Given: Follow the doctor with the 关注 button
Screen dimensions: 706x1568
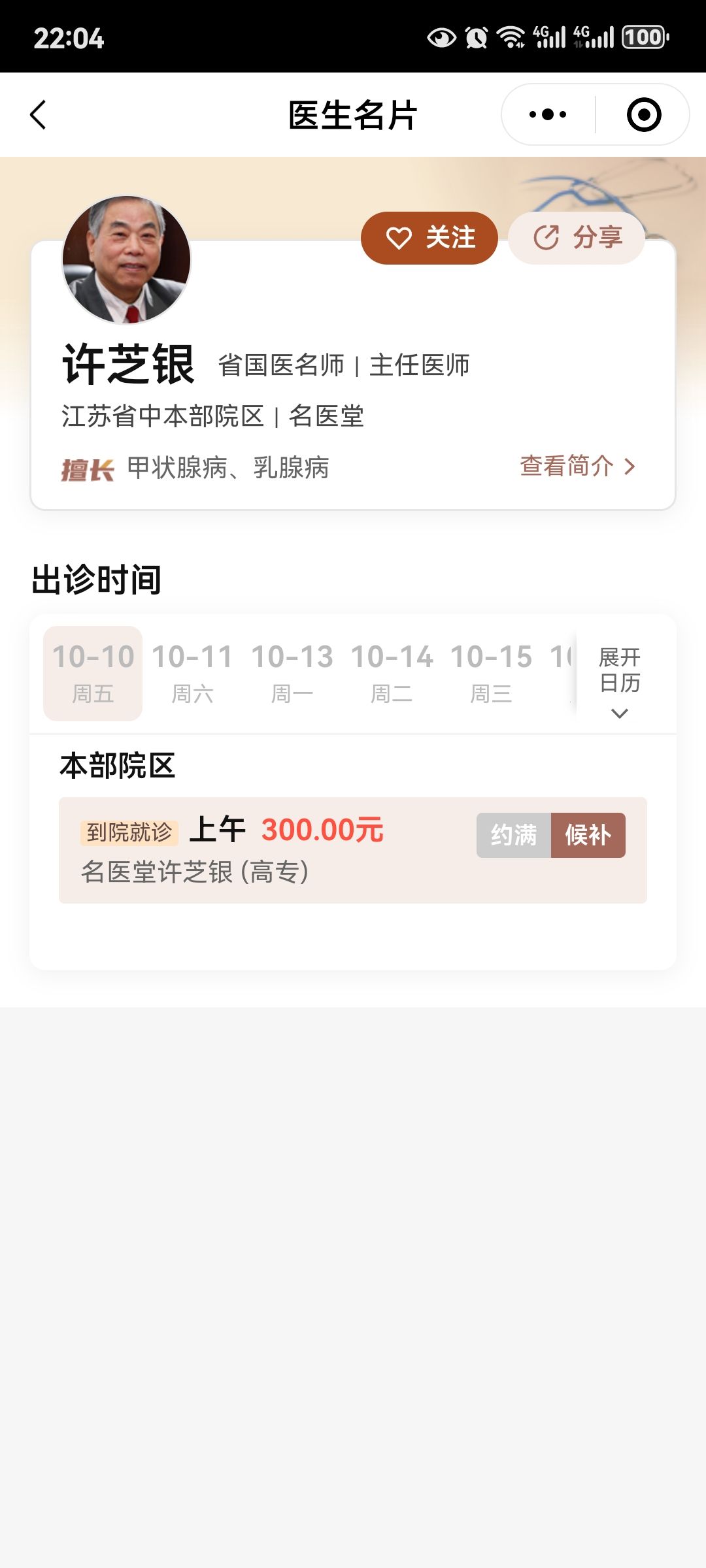Looking at the screenshot, I should [x=429, y=238].
